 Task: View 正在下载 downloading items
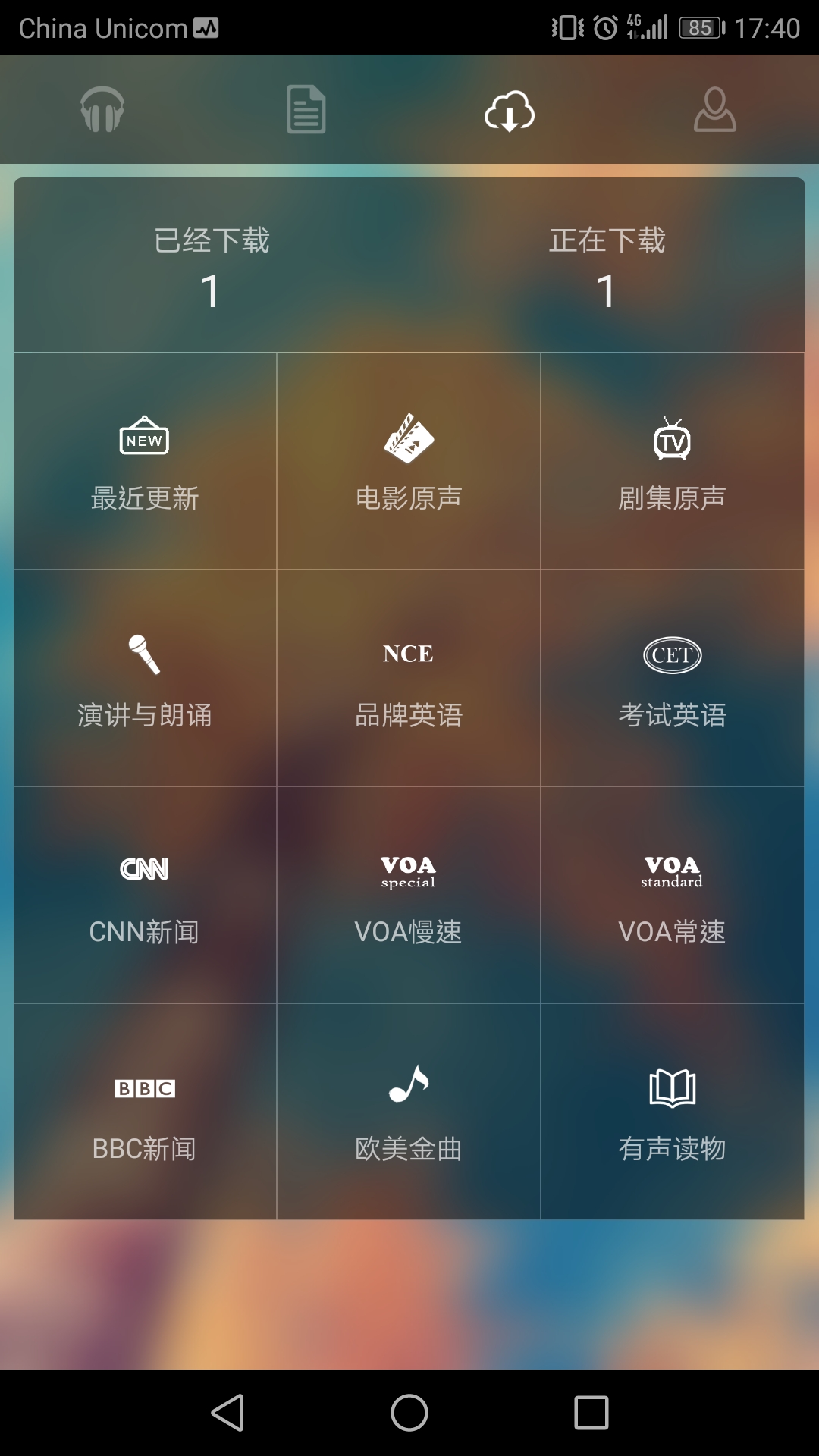point(607,267)
